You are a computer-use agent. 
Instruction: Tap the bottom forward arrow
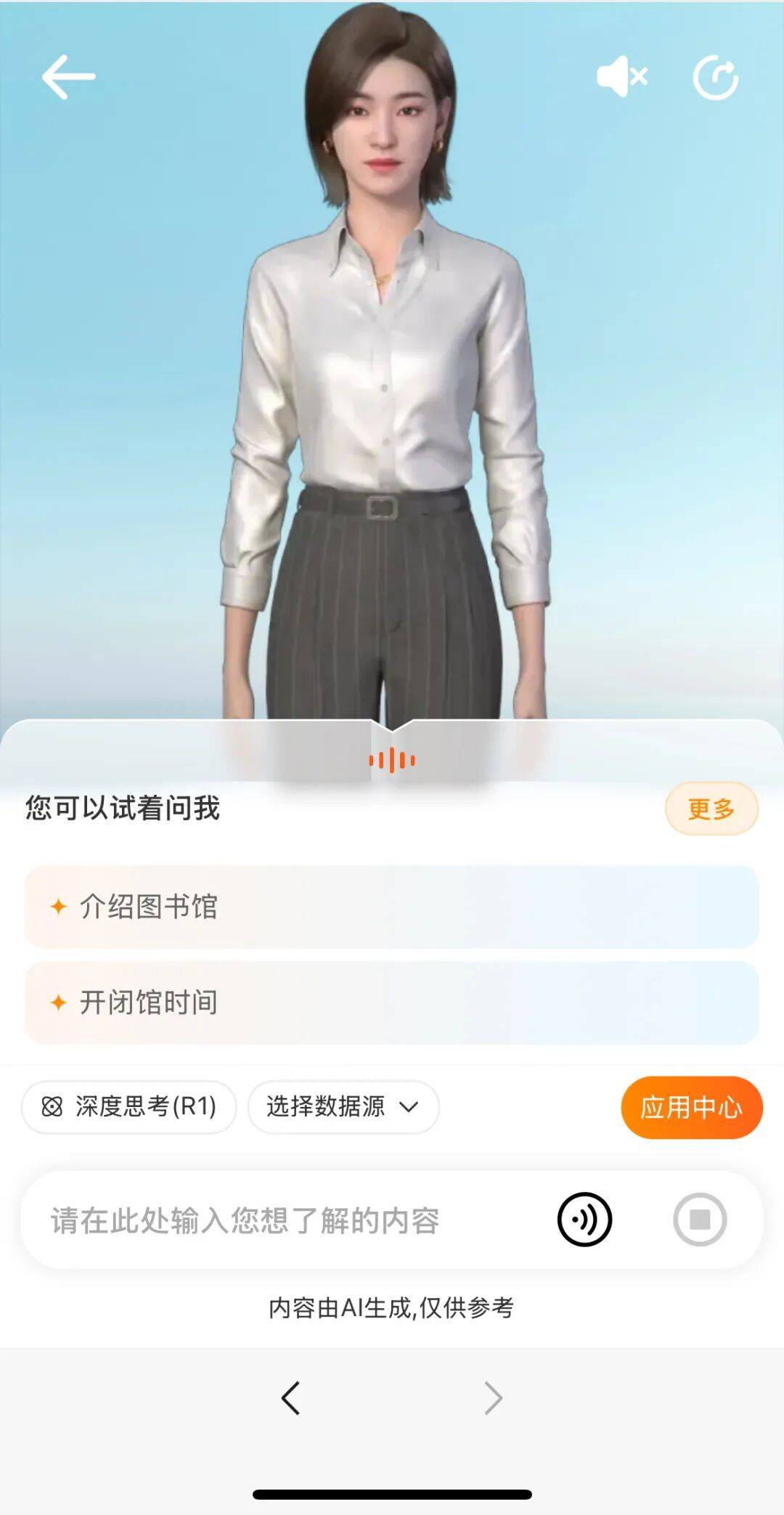click(x=494, y=1398)
